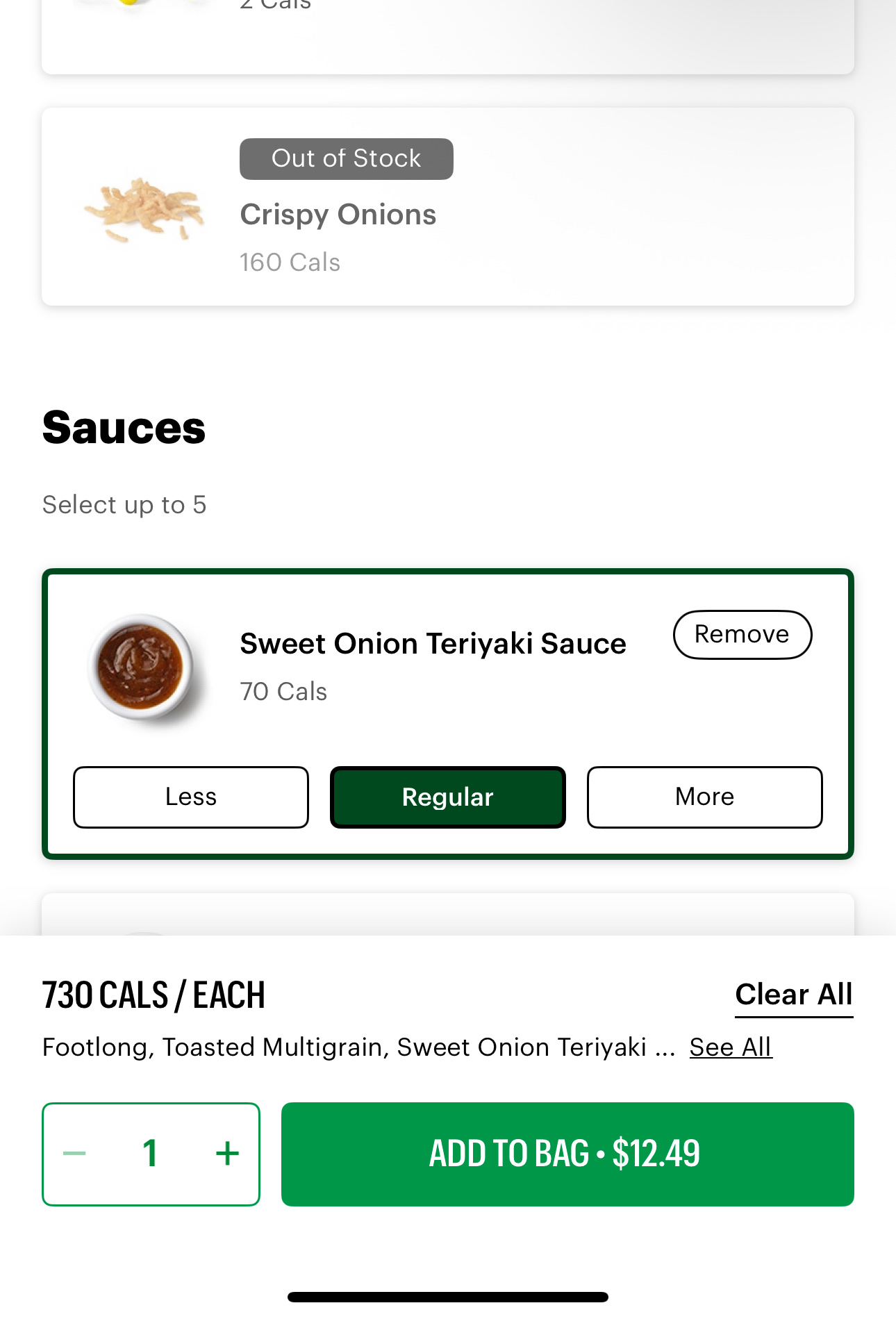Tap the Sauces section heading
The height and width of the screenshot is (1319, 896).
(x=123, y=428)
